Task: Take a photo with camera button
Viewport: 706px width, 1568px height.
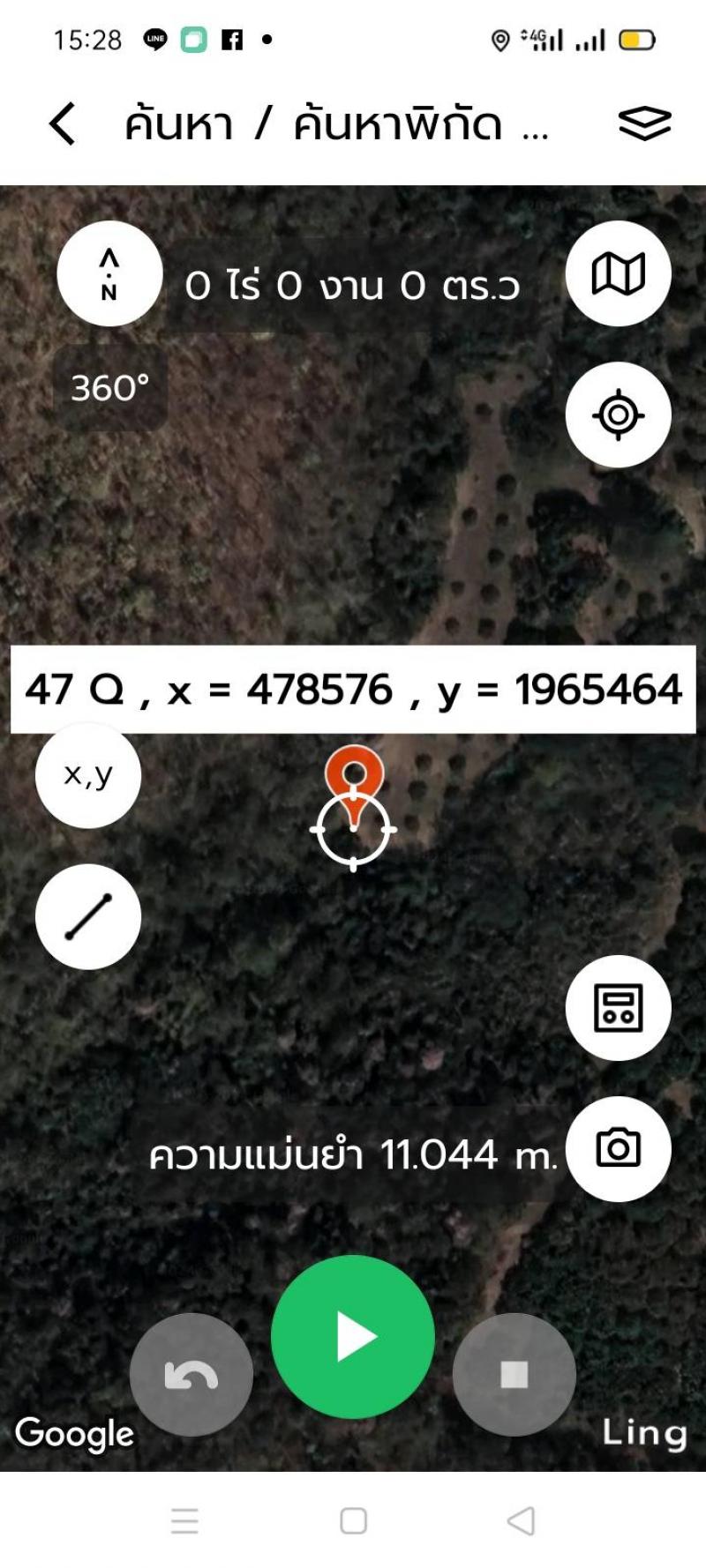Action: (x=618, y=1148)
